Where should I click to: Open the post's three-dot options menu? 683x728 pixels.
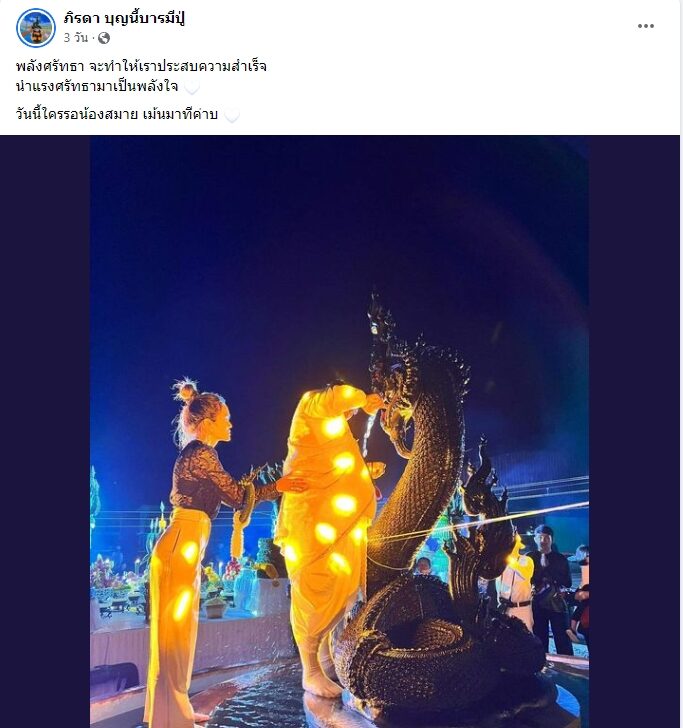(x=646, y=26)
